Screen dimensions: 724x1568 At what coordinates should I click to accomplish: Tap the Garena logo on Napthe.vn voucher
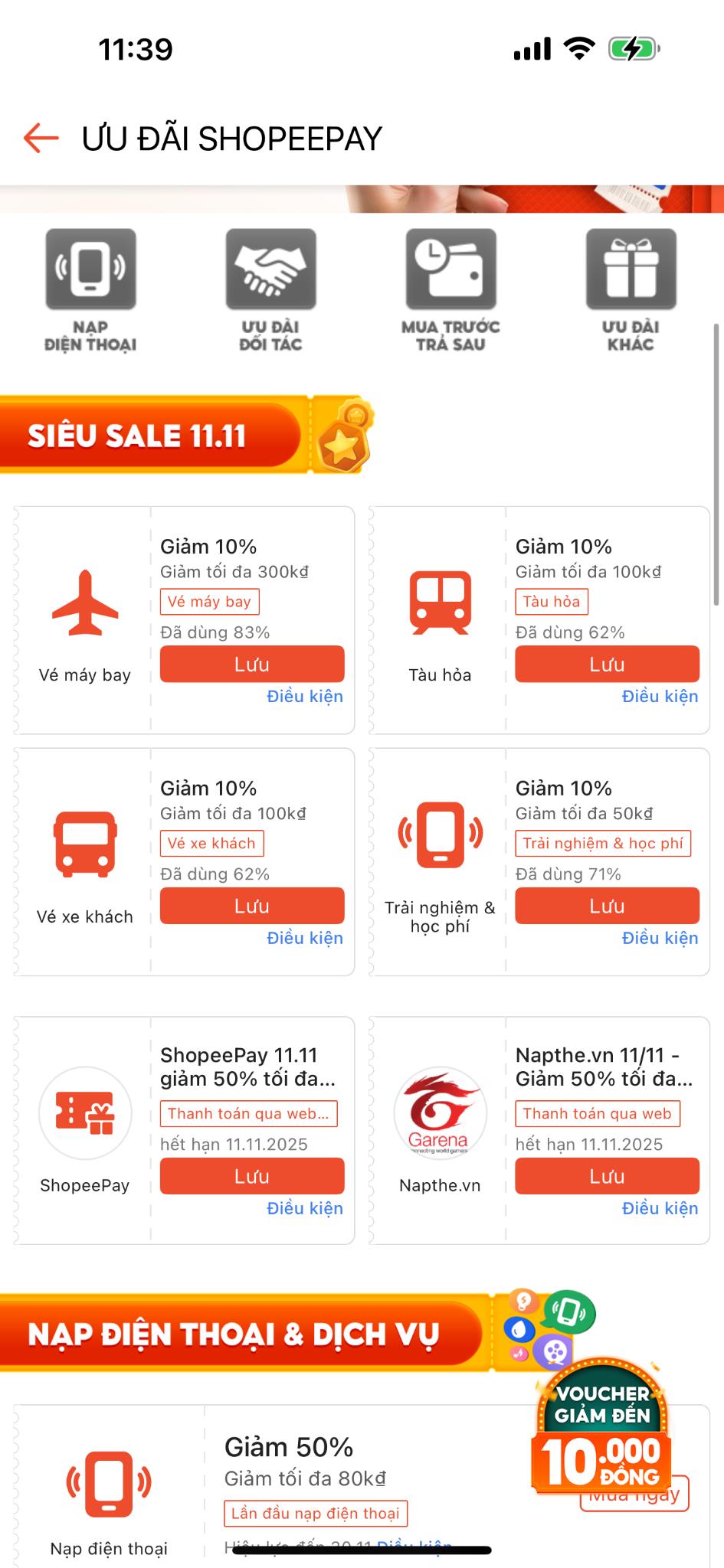pyautogui.click(x=441, y=1114)
